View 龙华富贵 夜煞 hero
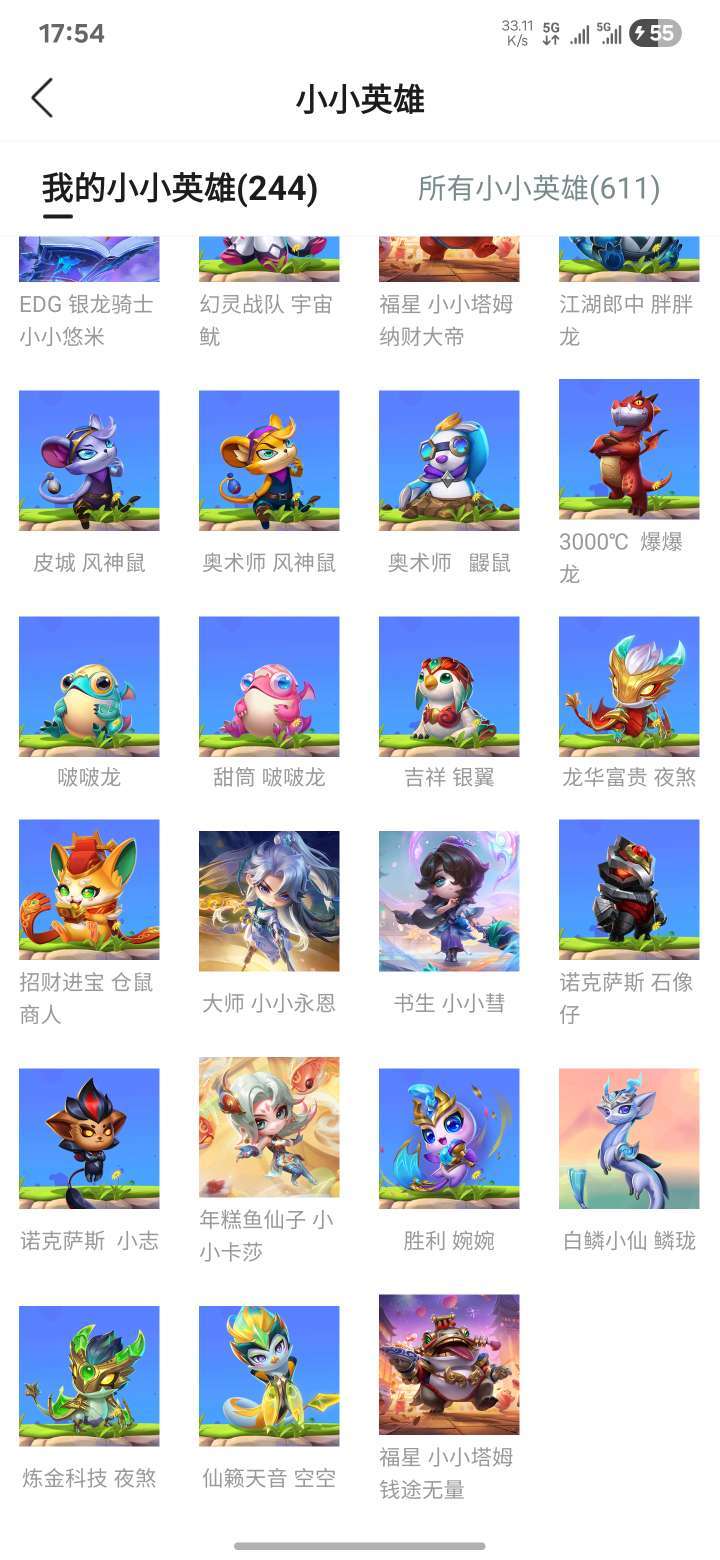Viewport: 720px width, 1560px height. point(629,686)
